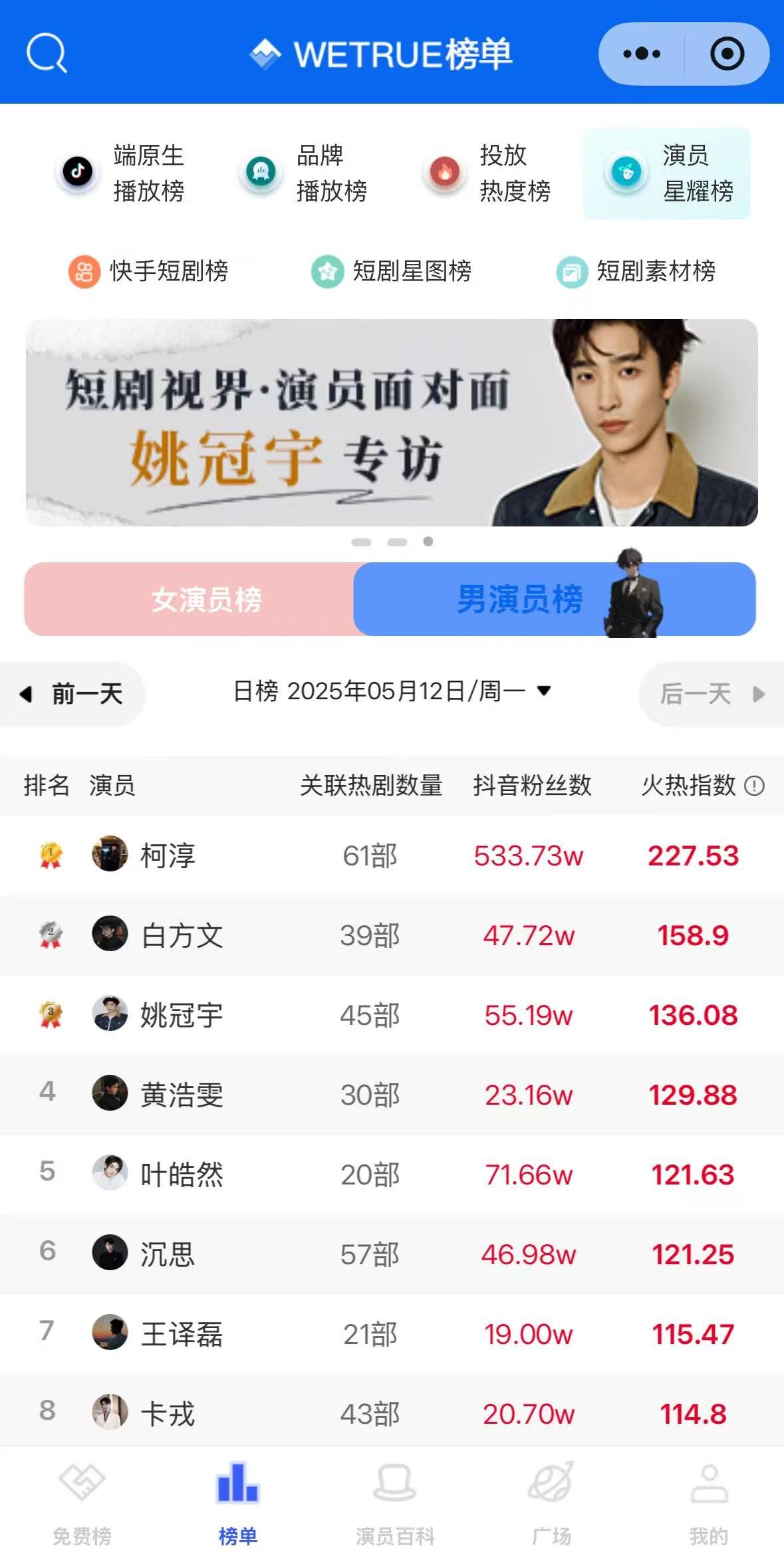Switch to 女演员榜
Viewport: 784px width, 1568px height.
pyautogui.click(x=205, y=600)
